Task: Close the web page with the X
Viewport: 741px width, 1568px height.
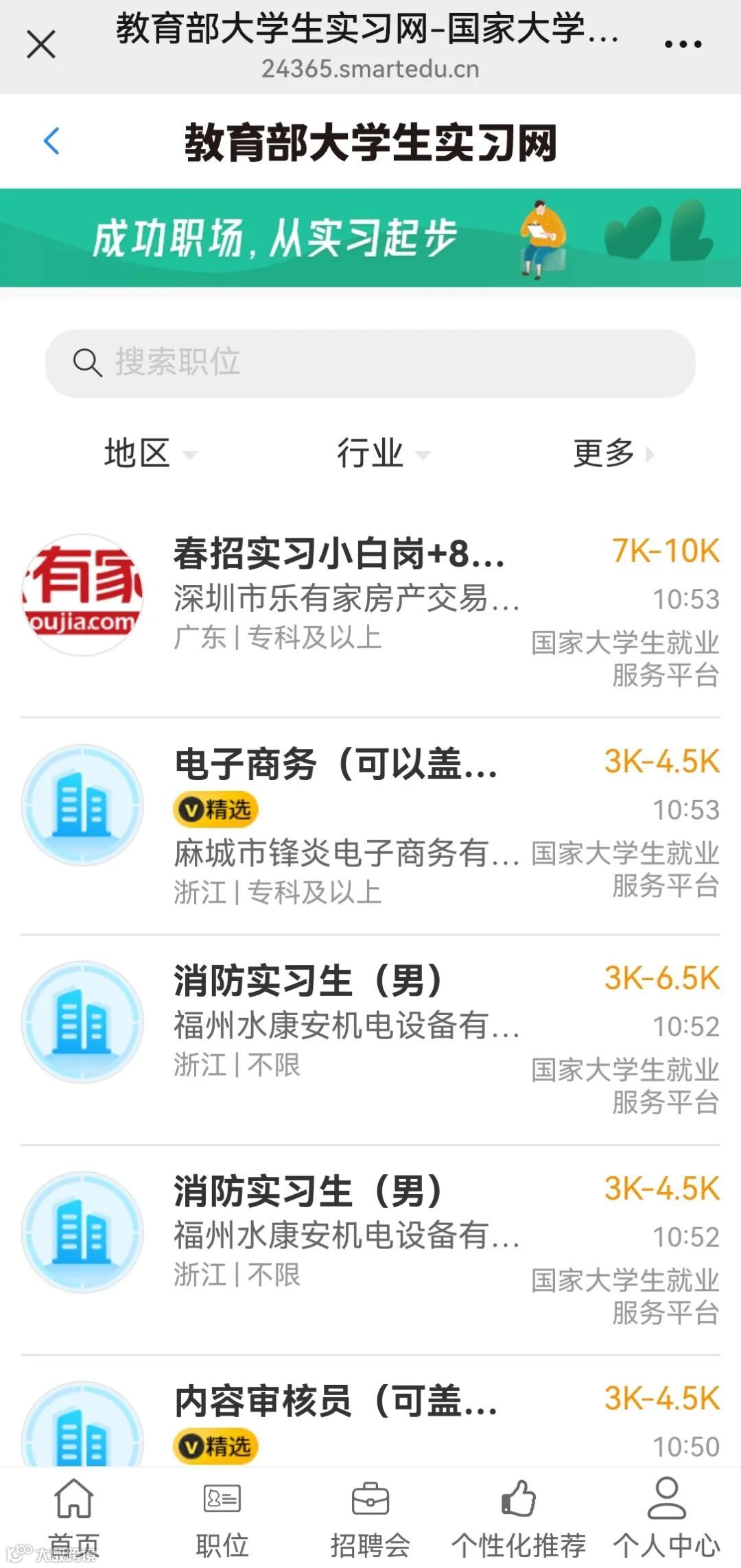Action: (x=40, y=45)
